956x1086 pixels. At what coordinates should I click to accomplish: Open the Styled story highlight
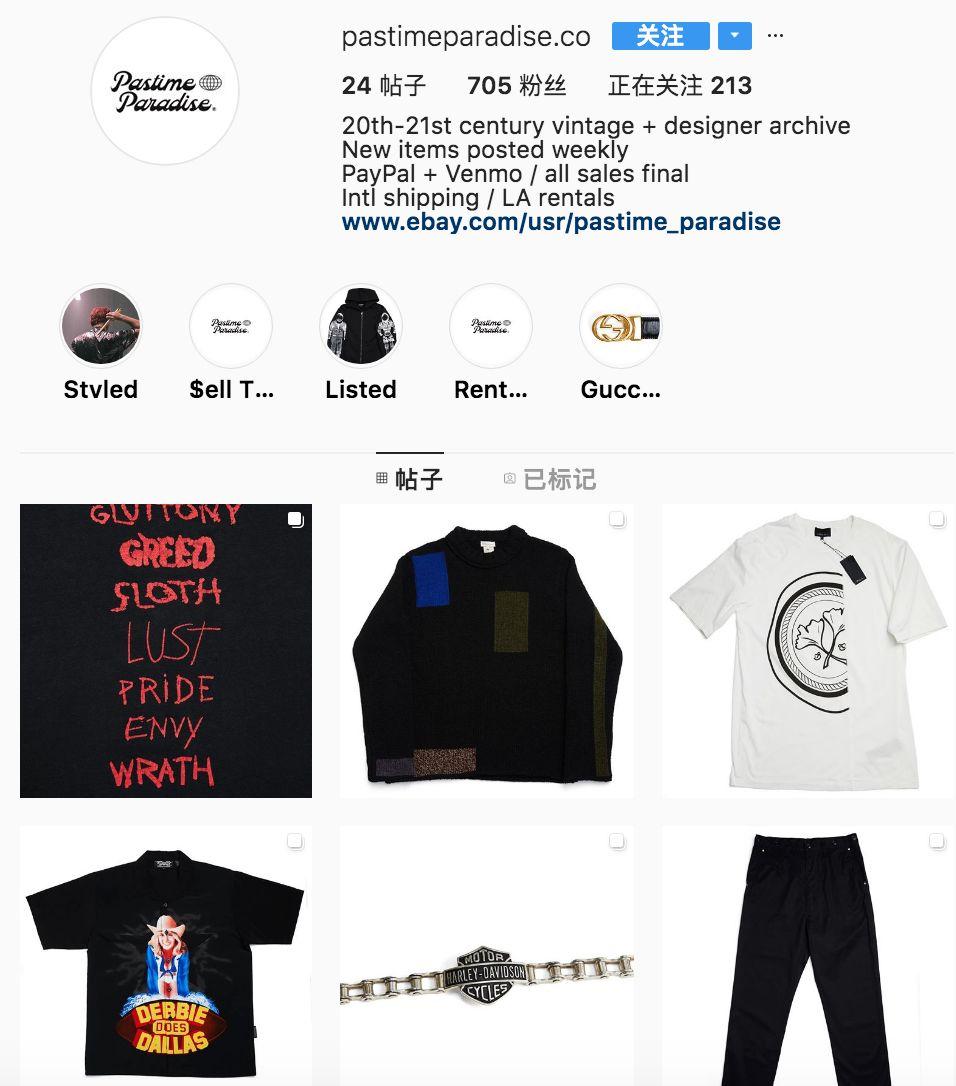click(x=101, y=326)
